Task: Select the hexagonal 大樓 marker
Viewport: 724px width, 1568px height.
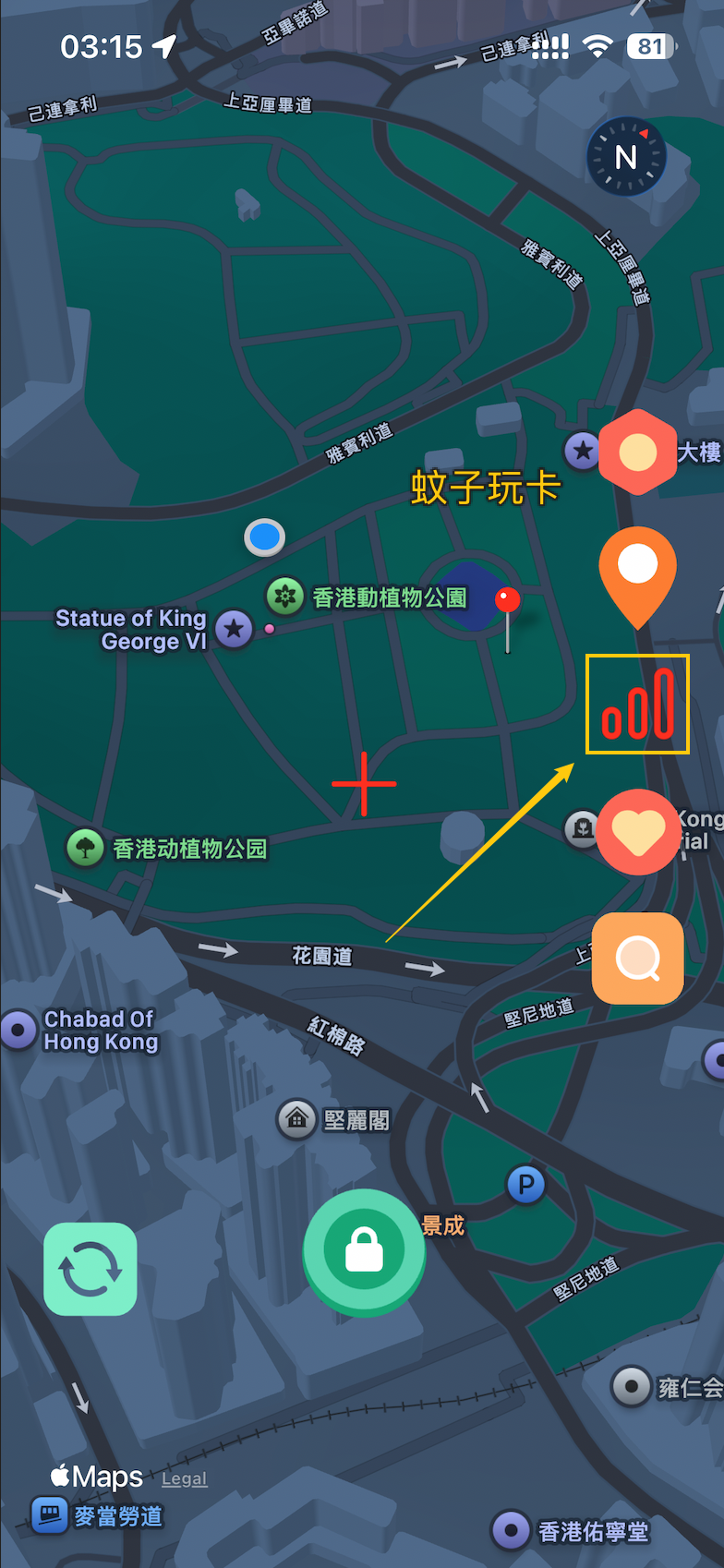Action: click(x=637, y=452)
